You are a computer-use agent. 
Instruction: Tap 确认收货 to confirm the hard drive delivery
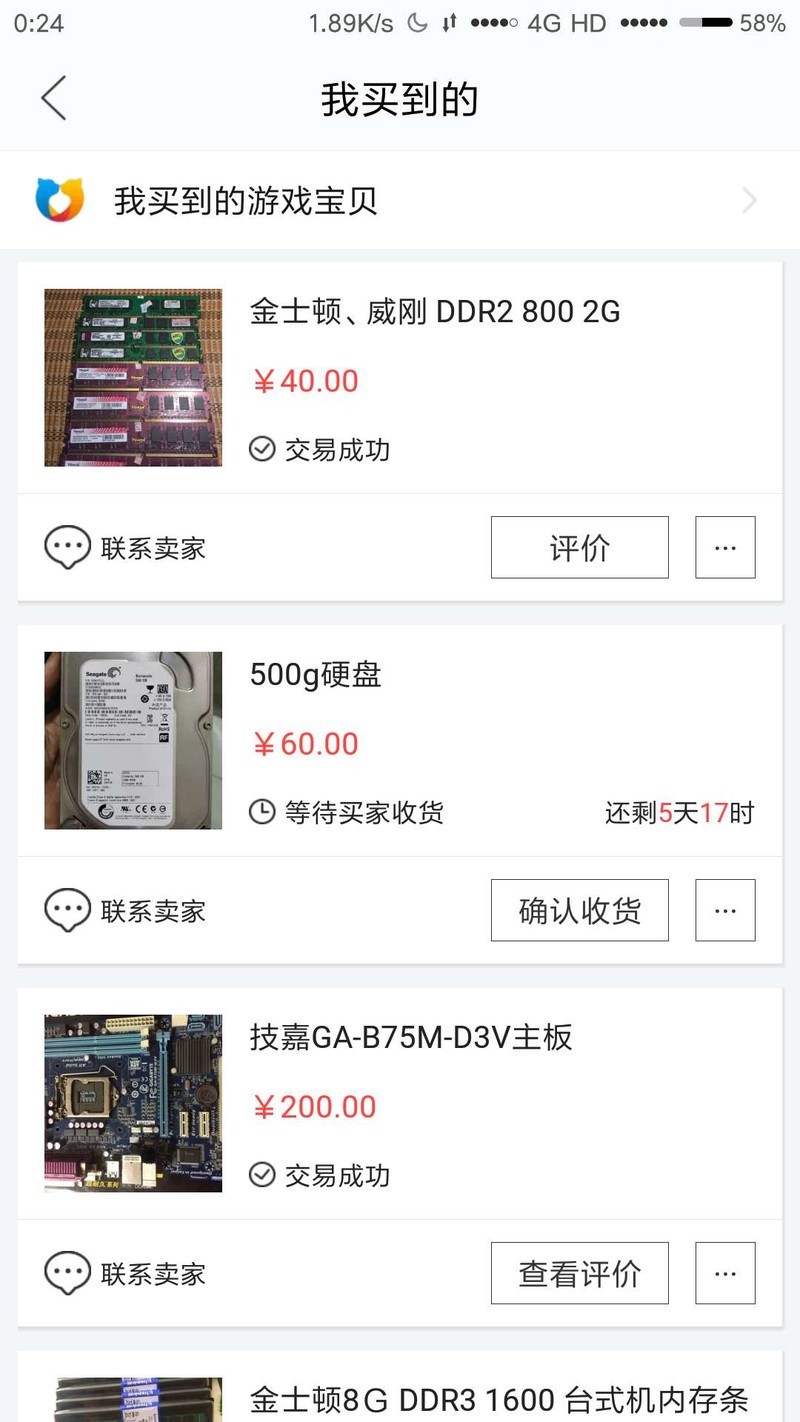579,910
